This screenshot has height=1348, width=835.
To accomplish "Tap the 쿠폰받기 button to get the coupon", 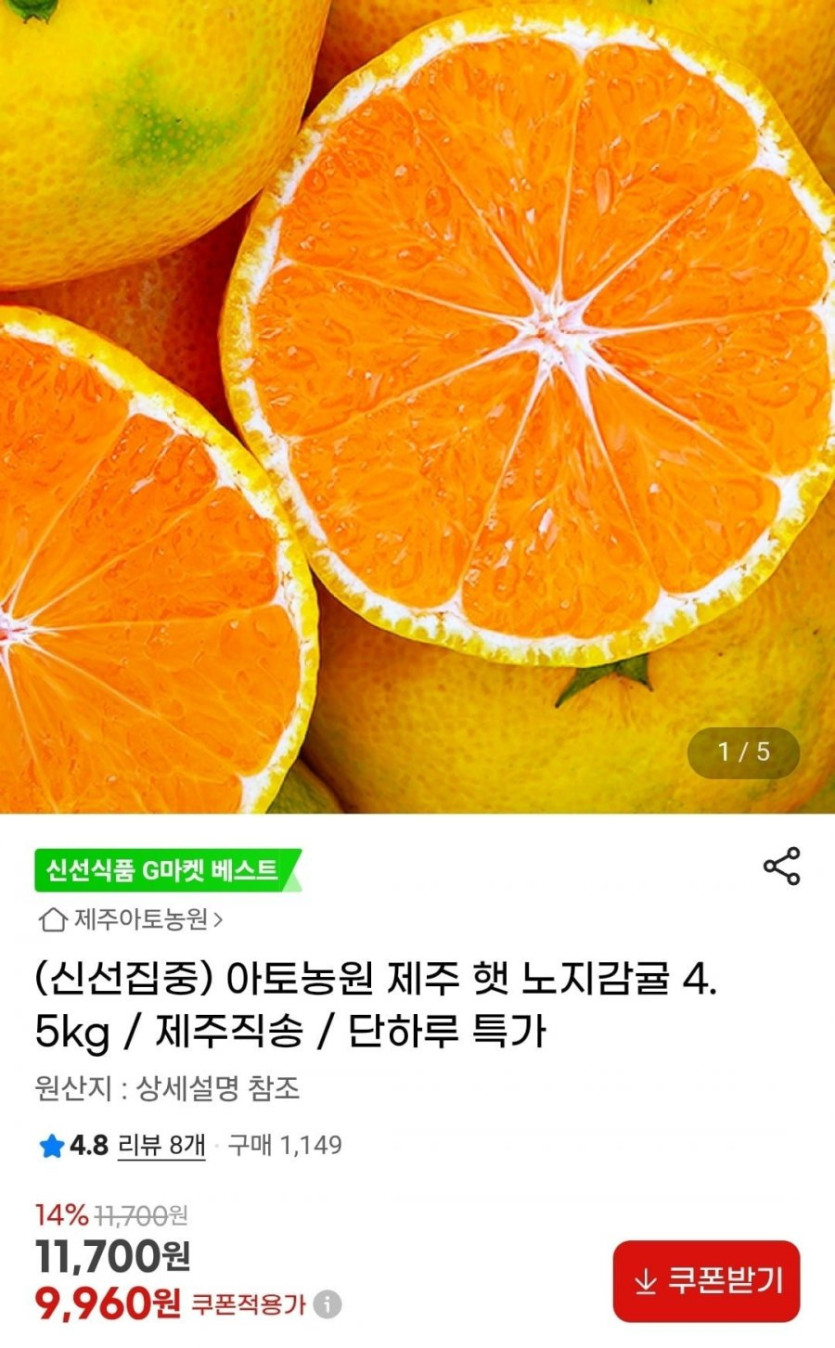I will pos(707,1281).
